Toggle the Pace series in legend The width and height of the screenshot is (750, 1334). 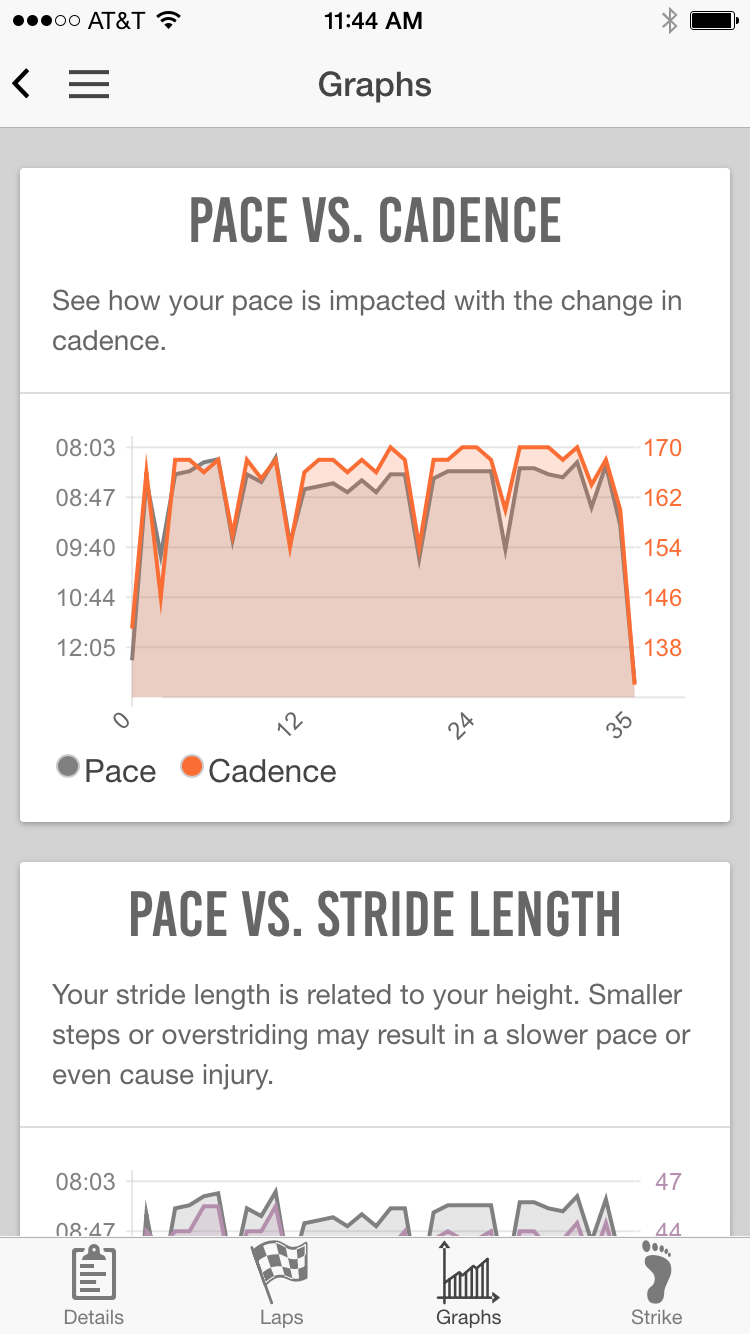106,770
